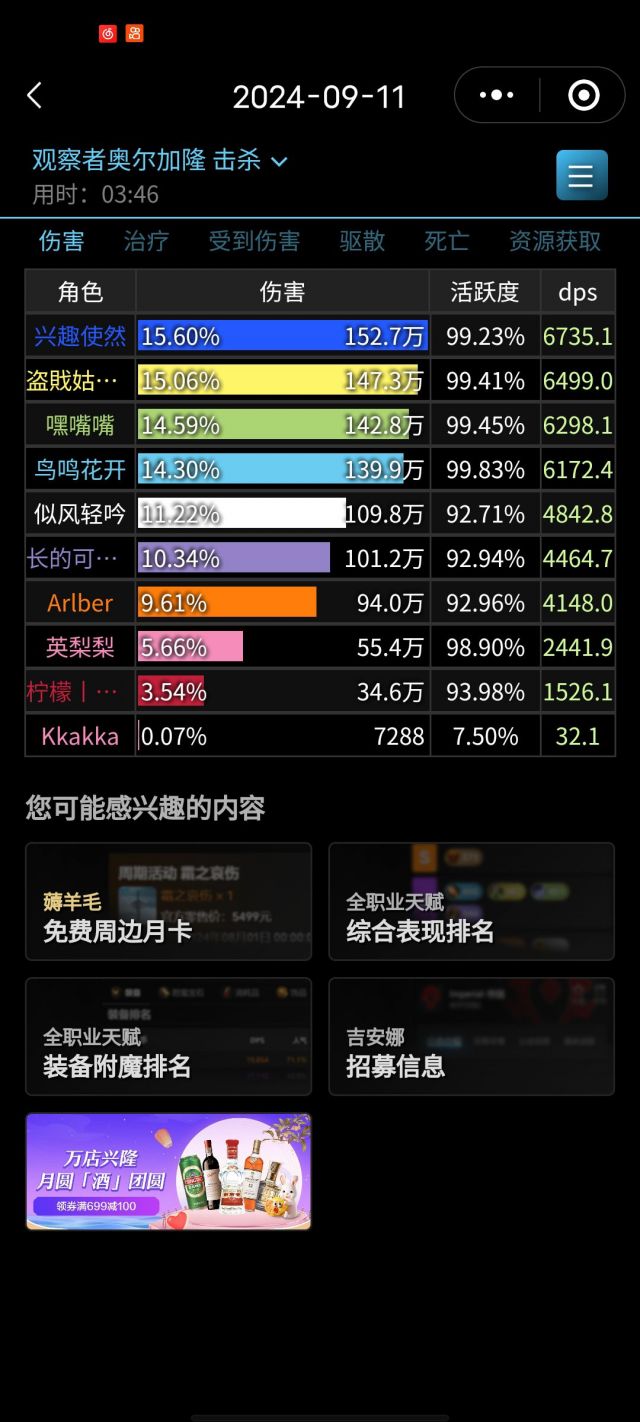
Task: Switch to the 受到伤害 tab
Action: [x=254, y=241]
